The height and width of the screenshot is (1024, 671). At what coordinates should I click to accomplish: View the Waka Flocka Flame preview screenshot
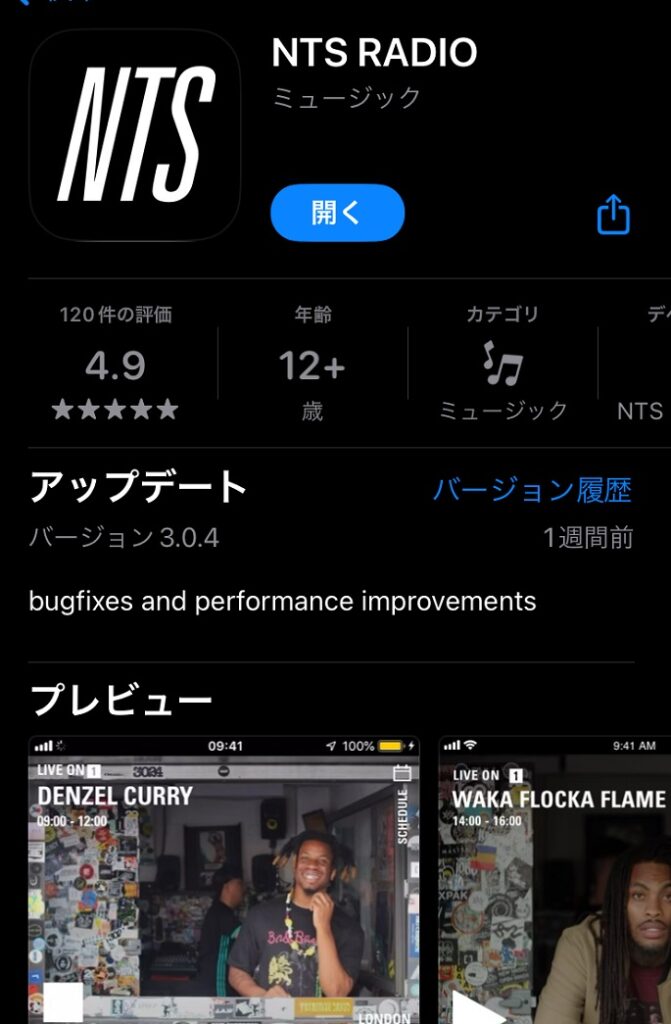click(555, 880)
